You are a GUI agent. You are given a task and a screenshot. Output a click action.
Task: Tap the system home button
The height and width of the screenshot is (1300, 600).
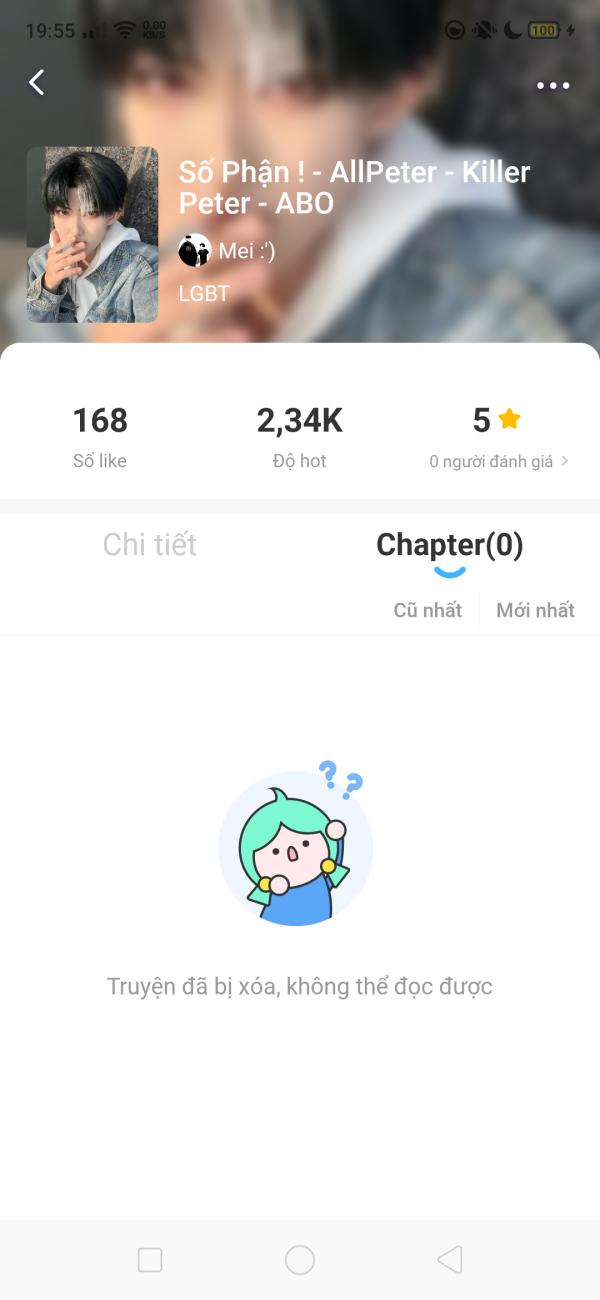pyautogui.click(x=300, y=1259)
